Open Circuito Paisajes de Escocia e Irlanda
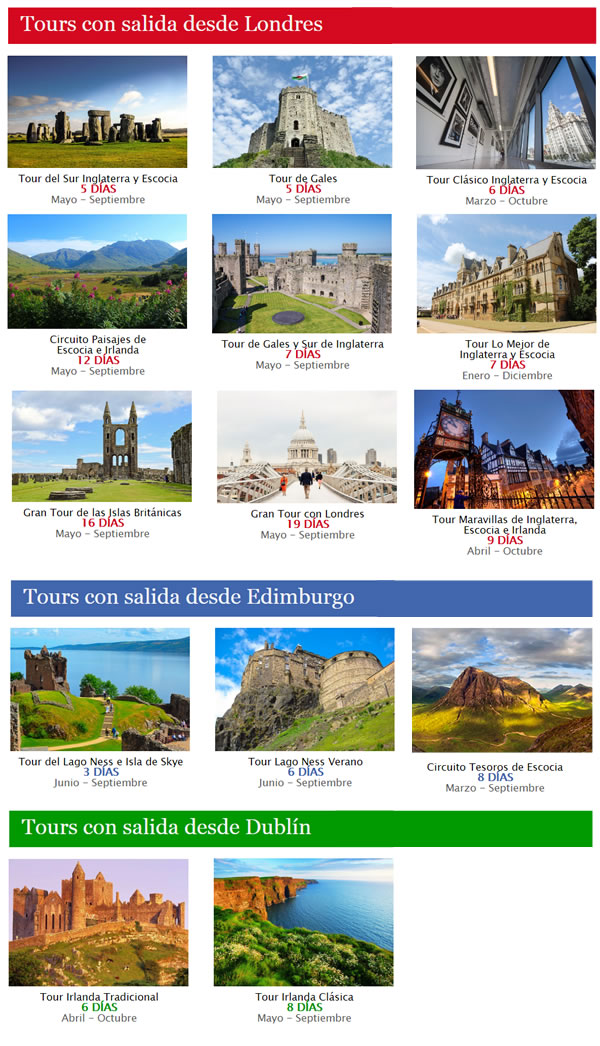Screen dimensions: 600x1046 click(x=97, y=272)
